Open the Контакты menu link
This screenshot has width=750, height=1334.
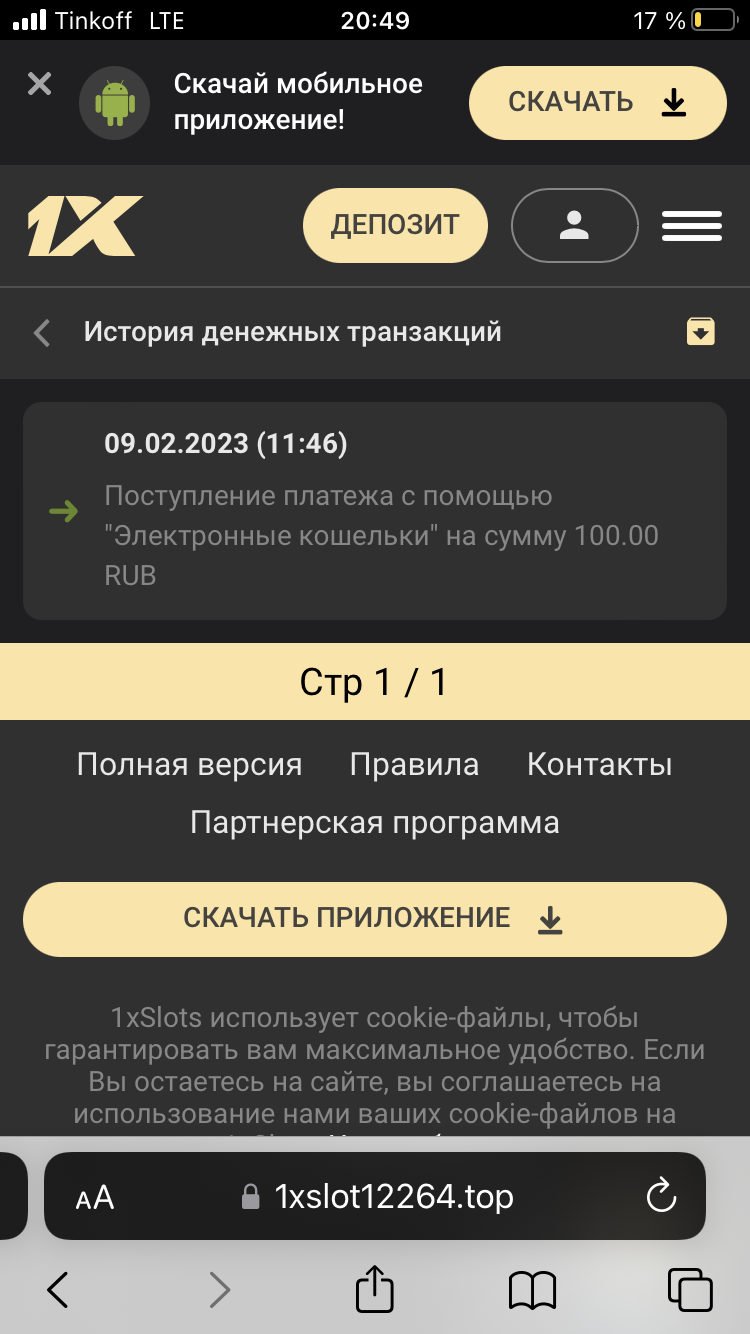point(599,765)
